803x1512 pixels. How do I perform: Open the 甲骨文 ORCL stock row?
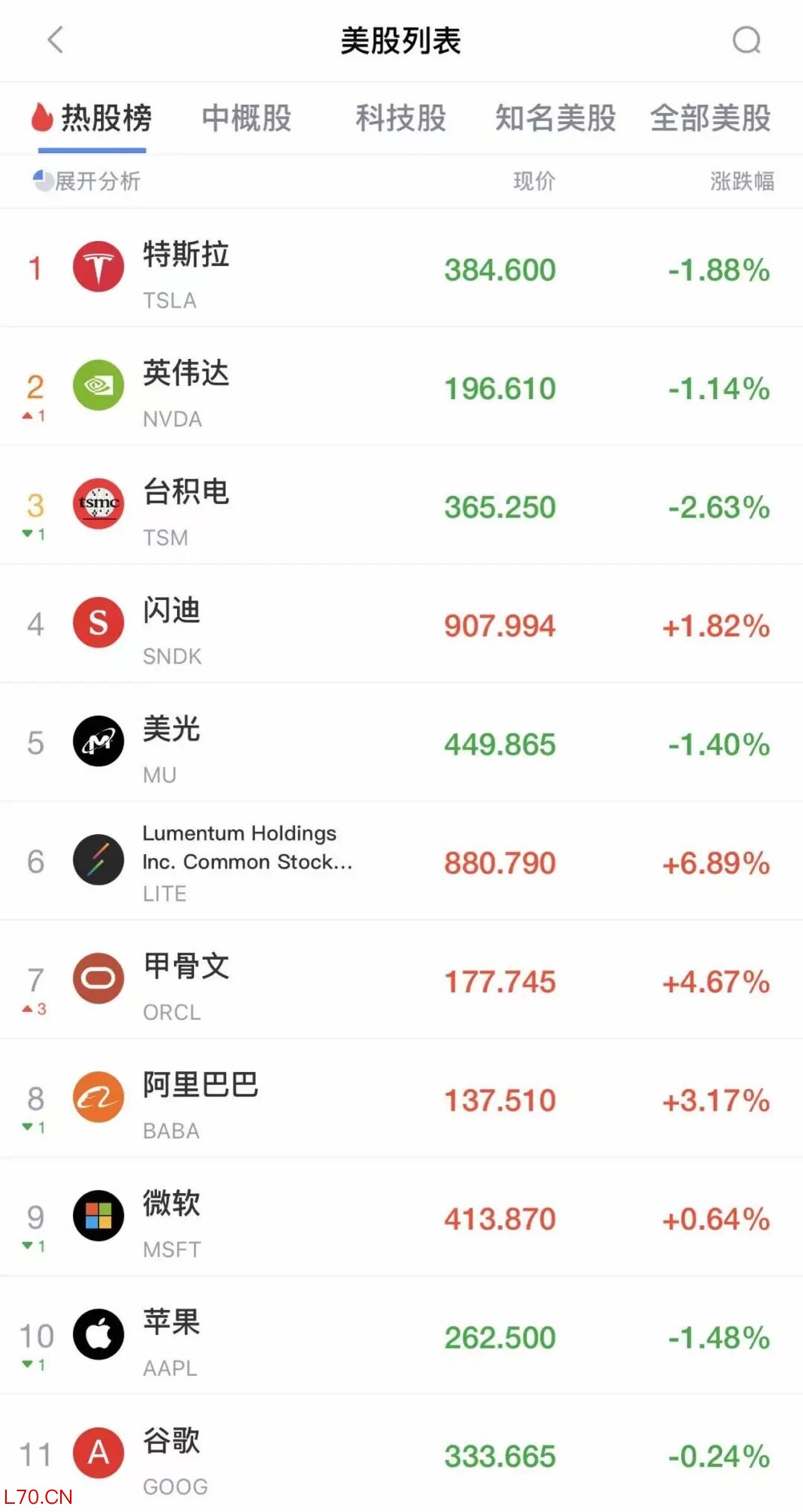(x=401, y=981)
